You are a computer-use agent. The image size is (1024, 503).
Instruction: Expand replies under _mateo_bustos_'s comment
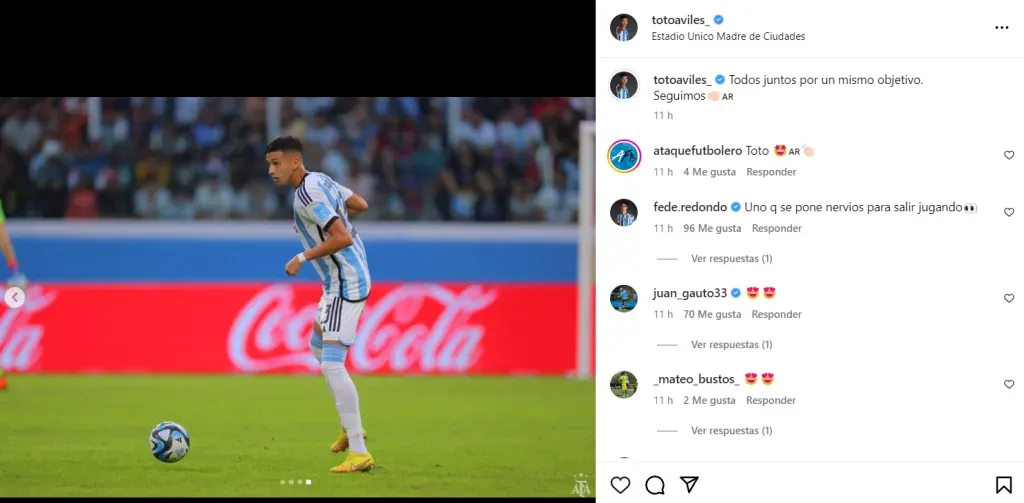[x=731, y=431]
